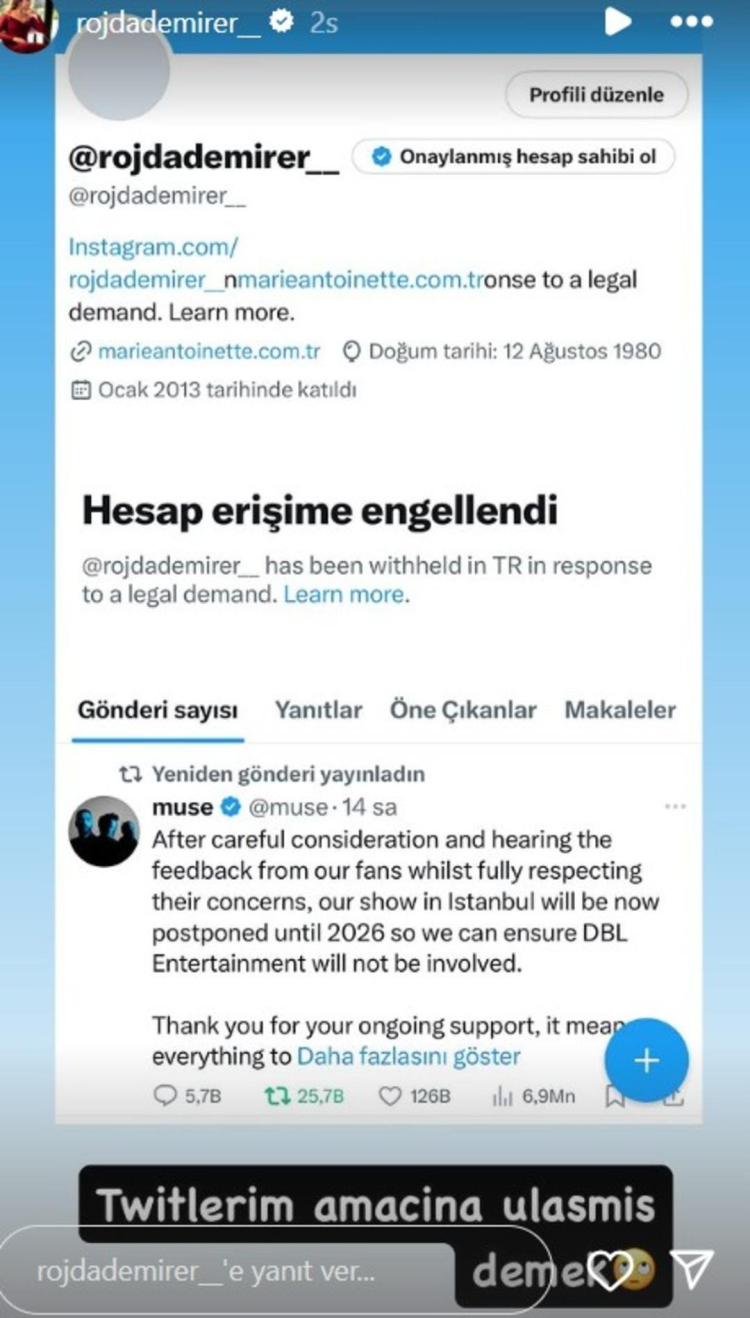Screen dimensions: 750x1318
Task: Share the story via paper plane icon
Action: (692, 1270)
